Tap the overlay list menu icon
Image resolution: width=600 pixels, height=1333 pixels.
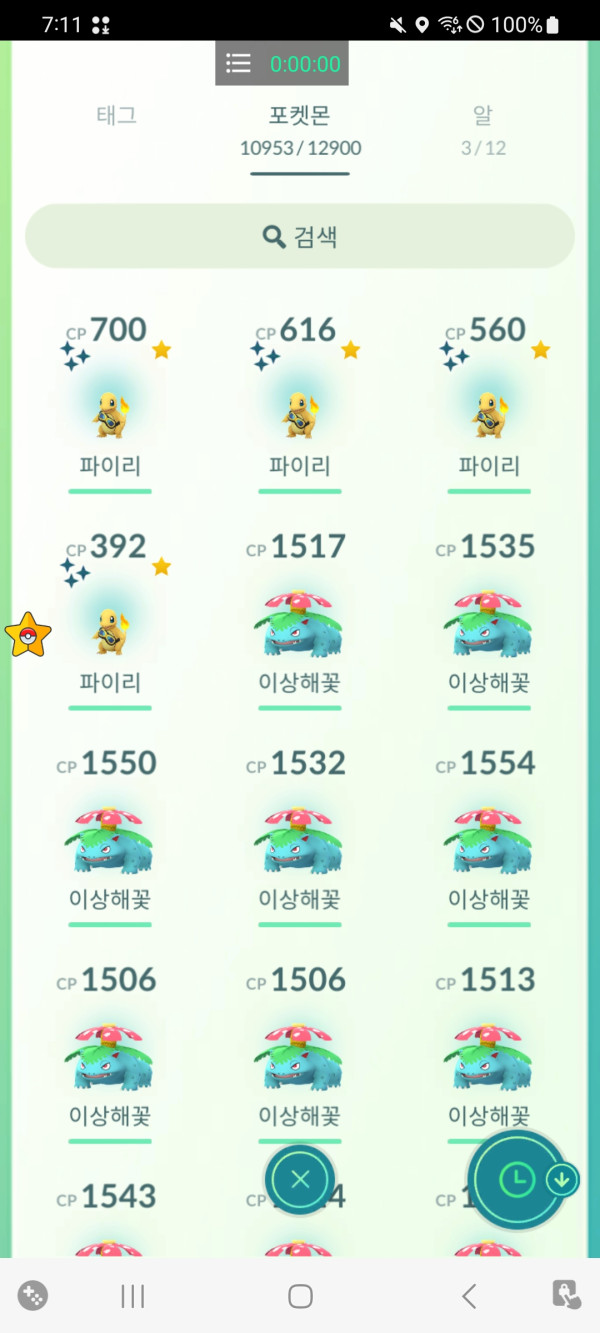tap(238, 64)
